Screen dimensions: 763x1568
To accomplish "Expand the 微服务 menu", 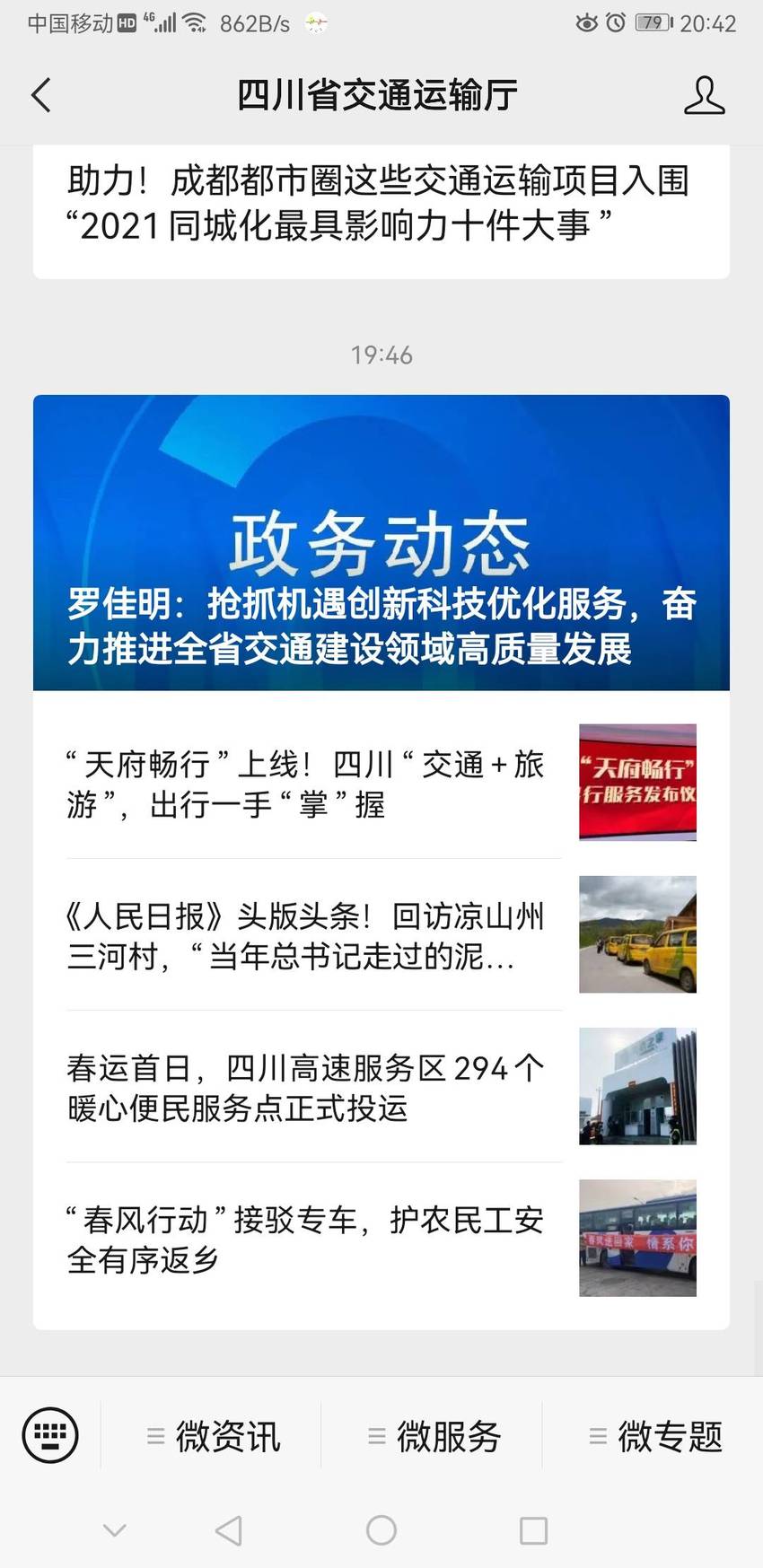I will pos(434,1436).
